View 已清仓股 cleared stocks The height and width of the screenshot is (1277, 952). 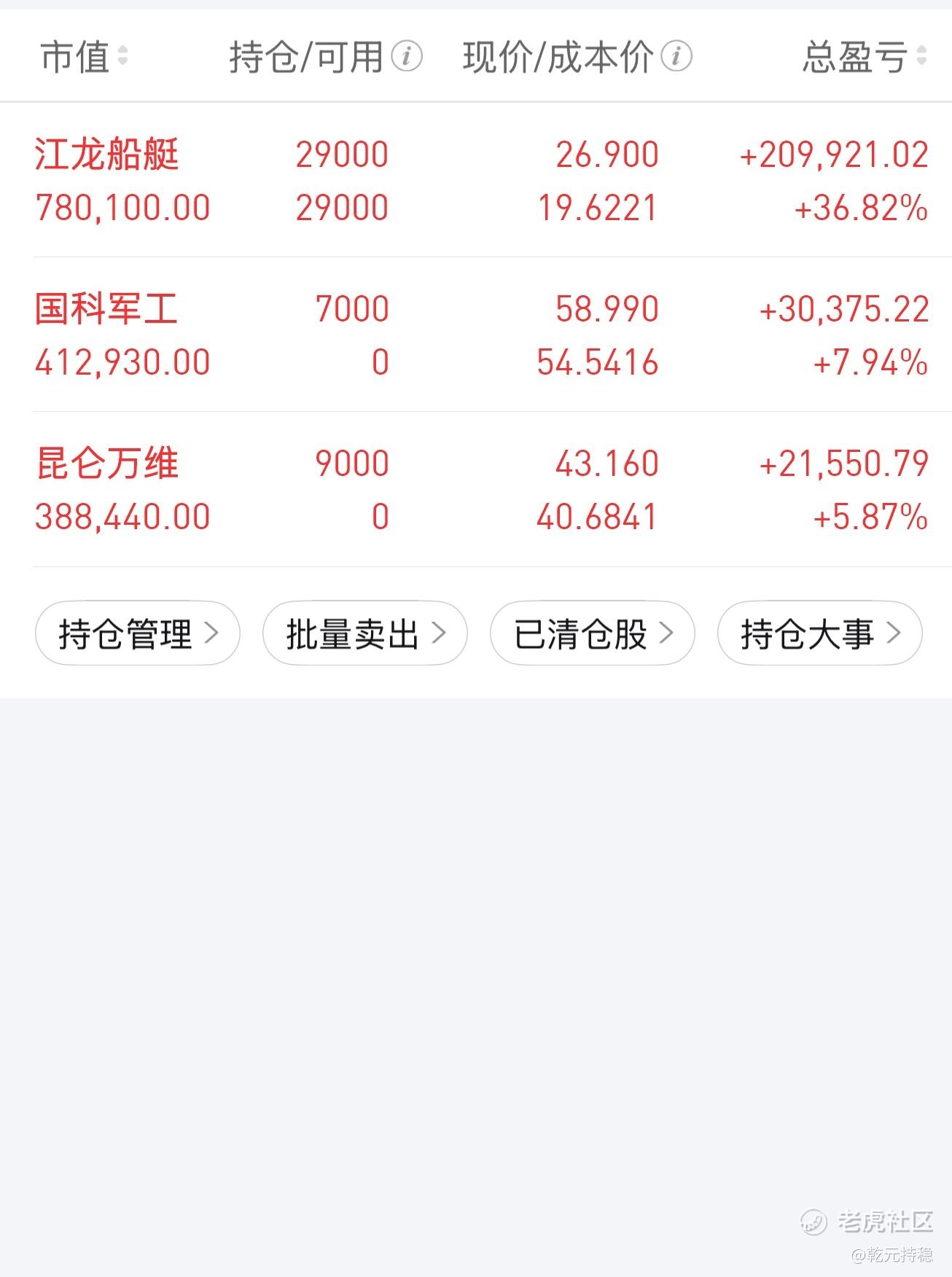(593, 633)
